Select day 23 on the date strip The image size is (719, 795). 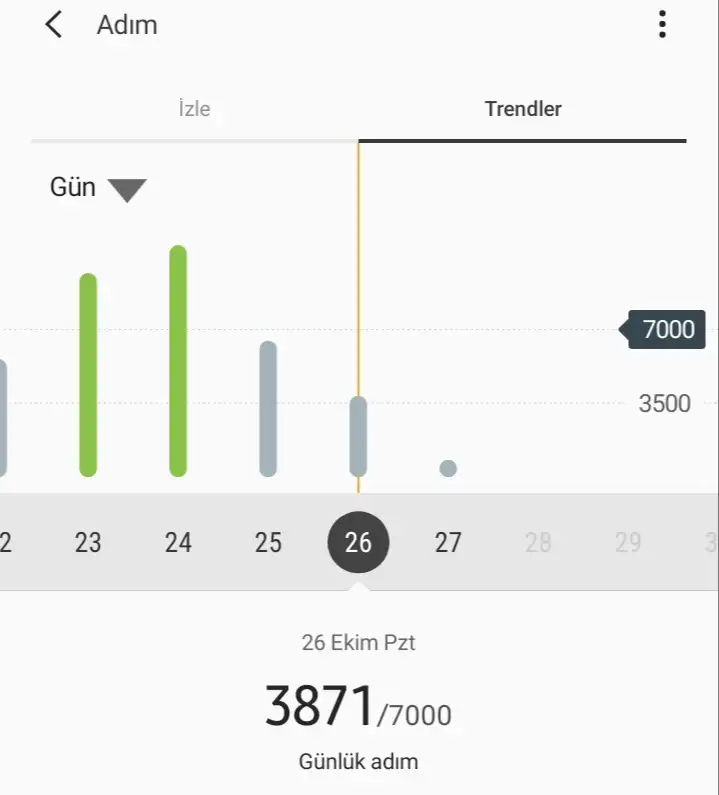click(x=88, y=543)
